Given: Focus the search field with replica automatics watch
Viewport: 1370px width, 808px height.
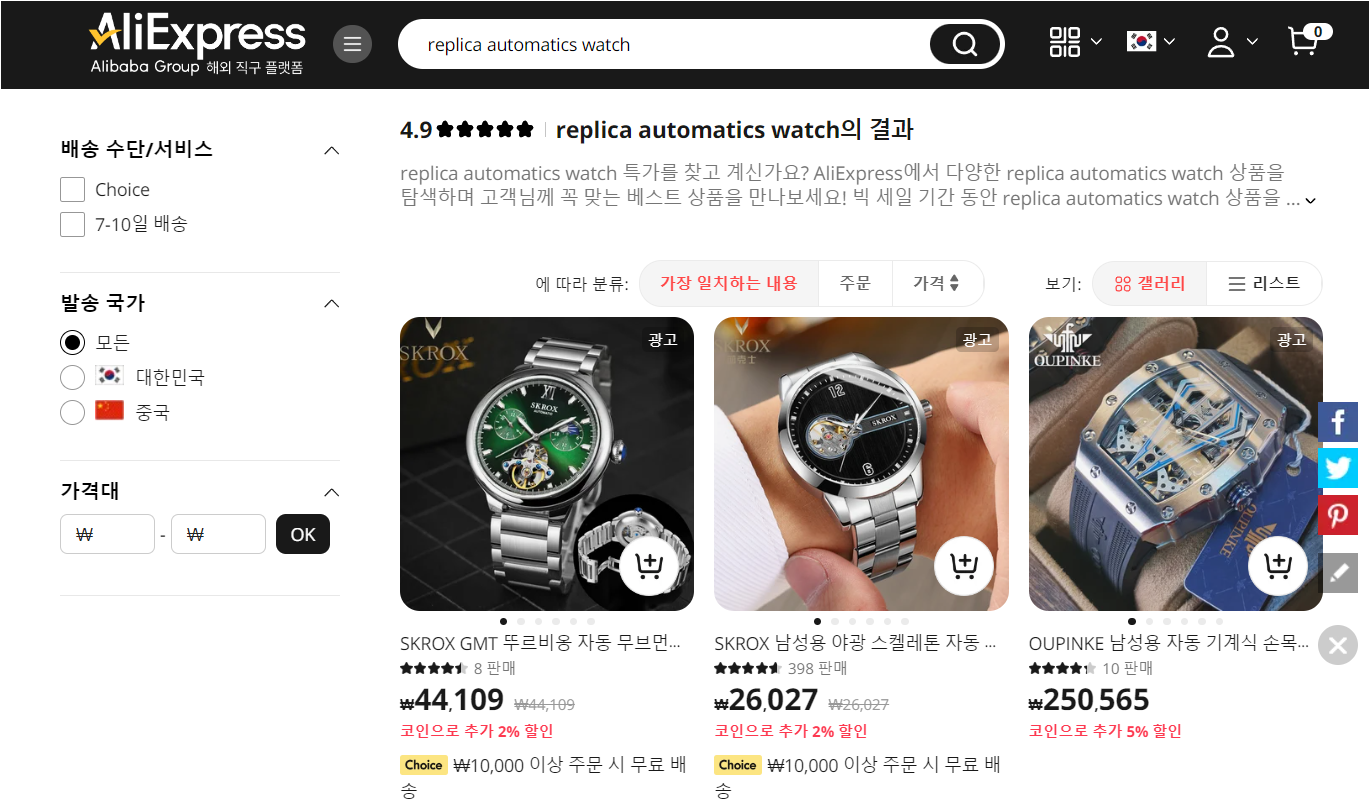Looking at the screenshot, I should coord(660,44).
